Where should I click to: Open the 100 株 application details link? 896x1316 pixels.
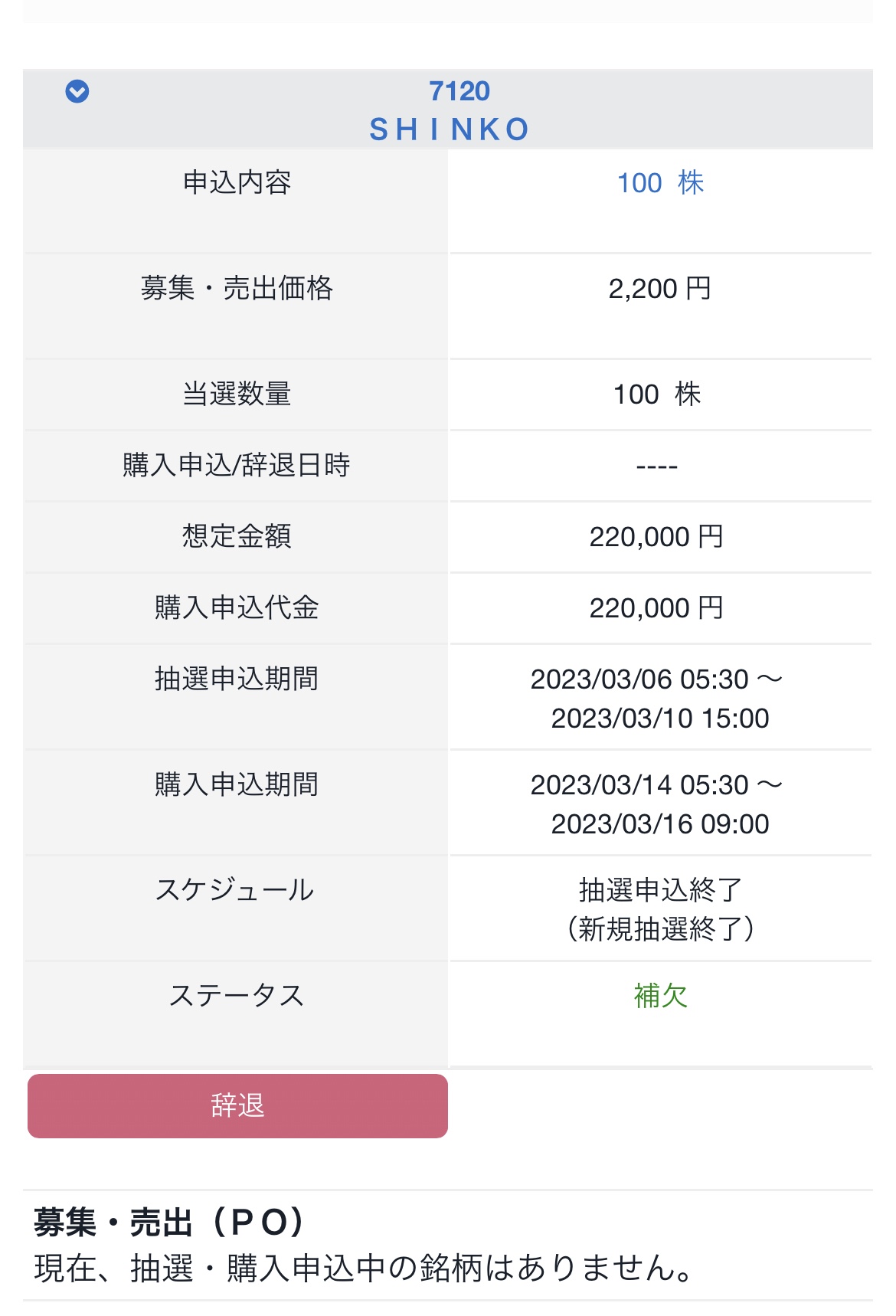660,182
